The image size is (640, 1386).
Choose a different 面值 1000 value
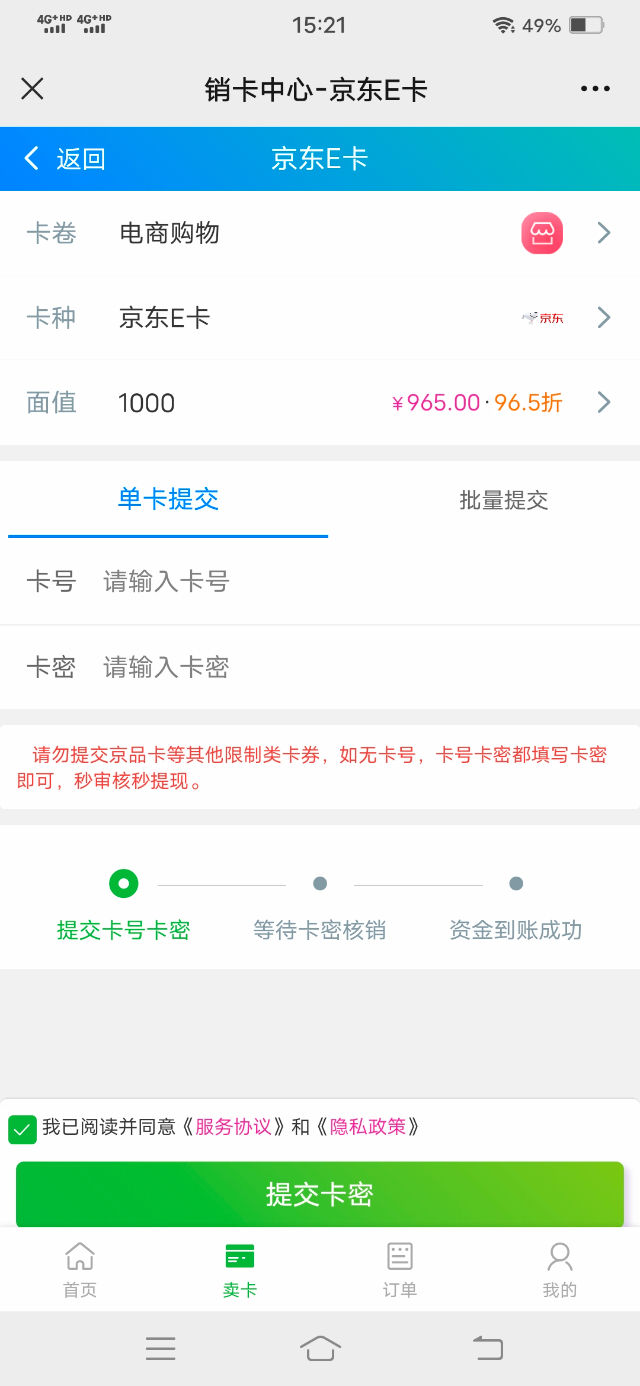tap(320, 403)
